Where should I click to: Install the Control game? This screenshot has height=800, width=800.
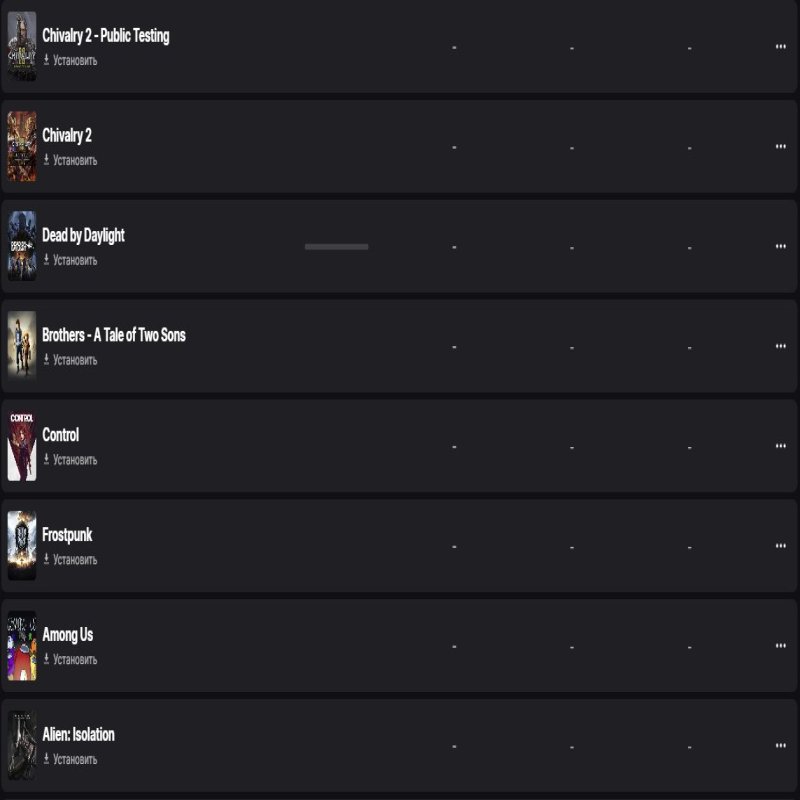click(x=70, y=460)
